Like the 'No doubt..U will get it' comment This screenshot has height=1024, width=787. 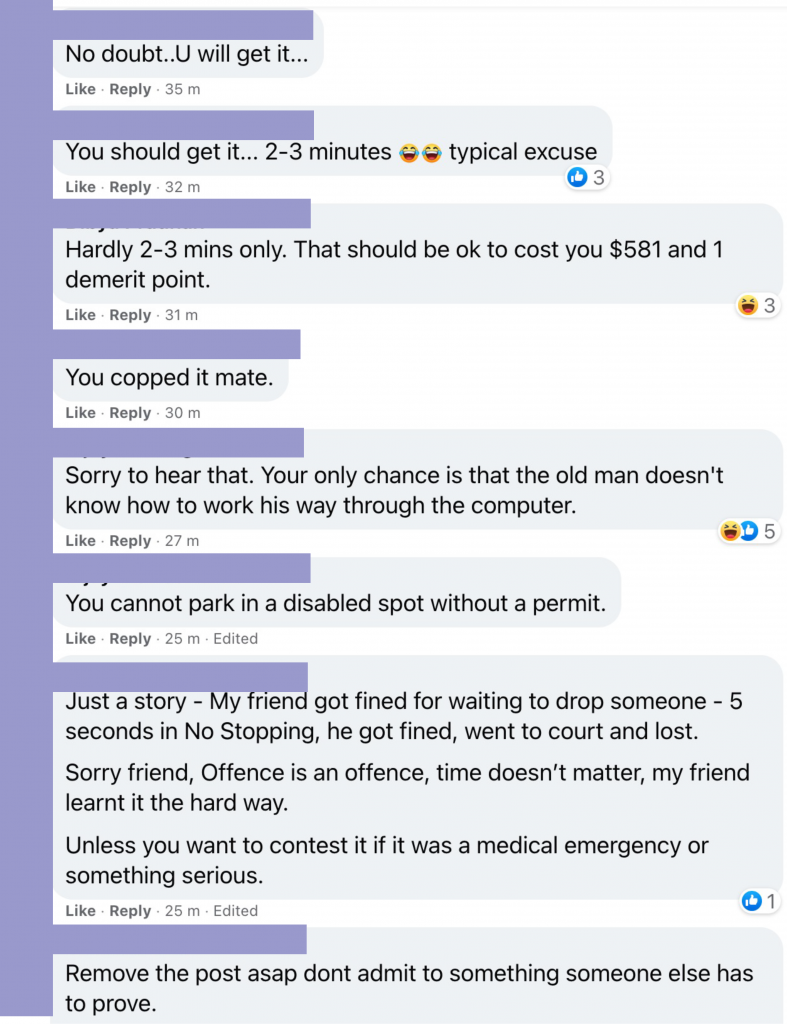(x=80, y=89)
